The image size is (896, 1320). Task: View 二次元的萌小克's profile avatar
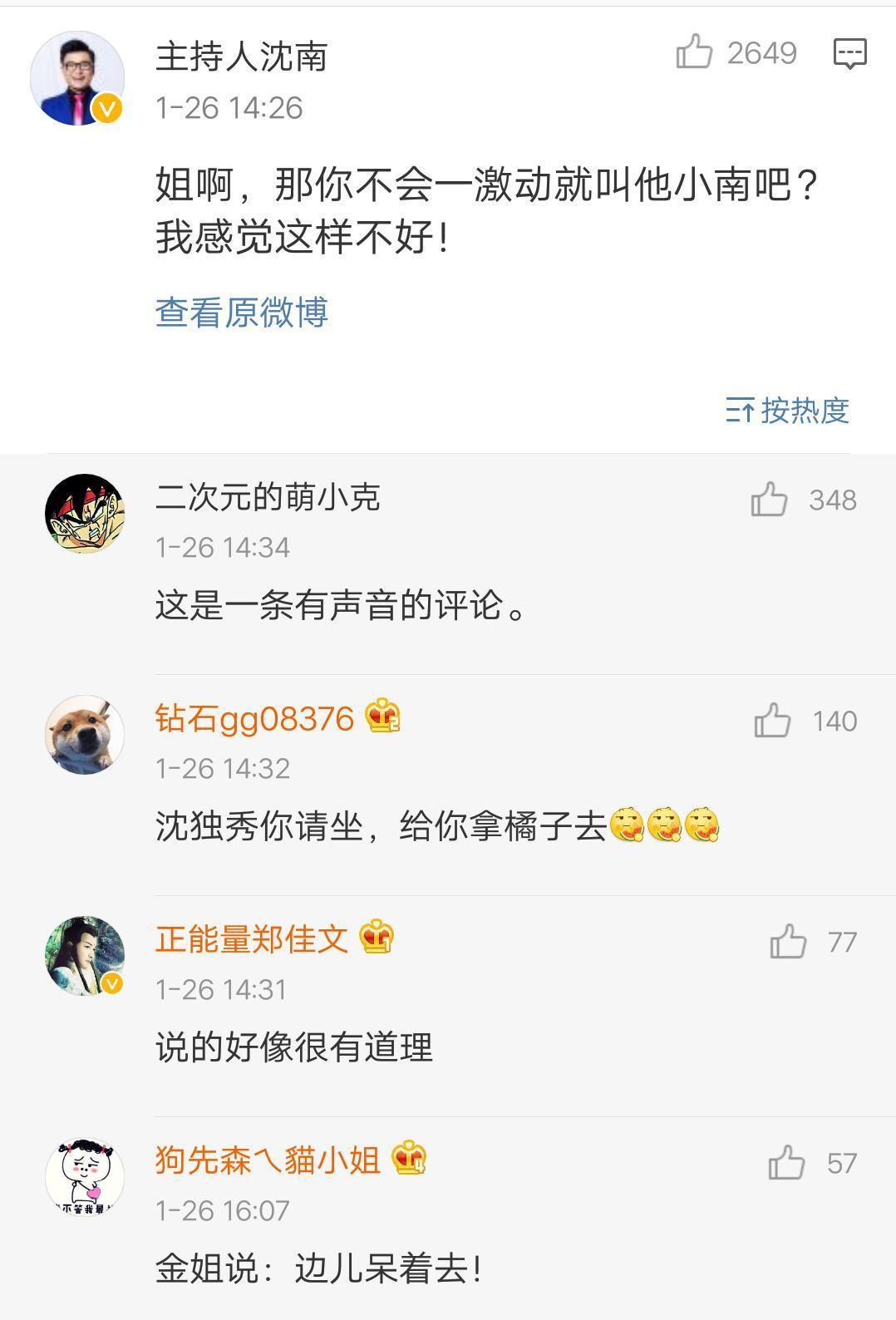(x=84, y=514)
